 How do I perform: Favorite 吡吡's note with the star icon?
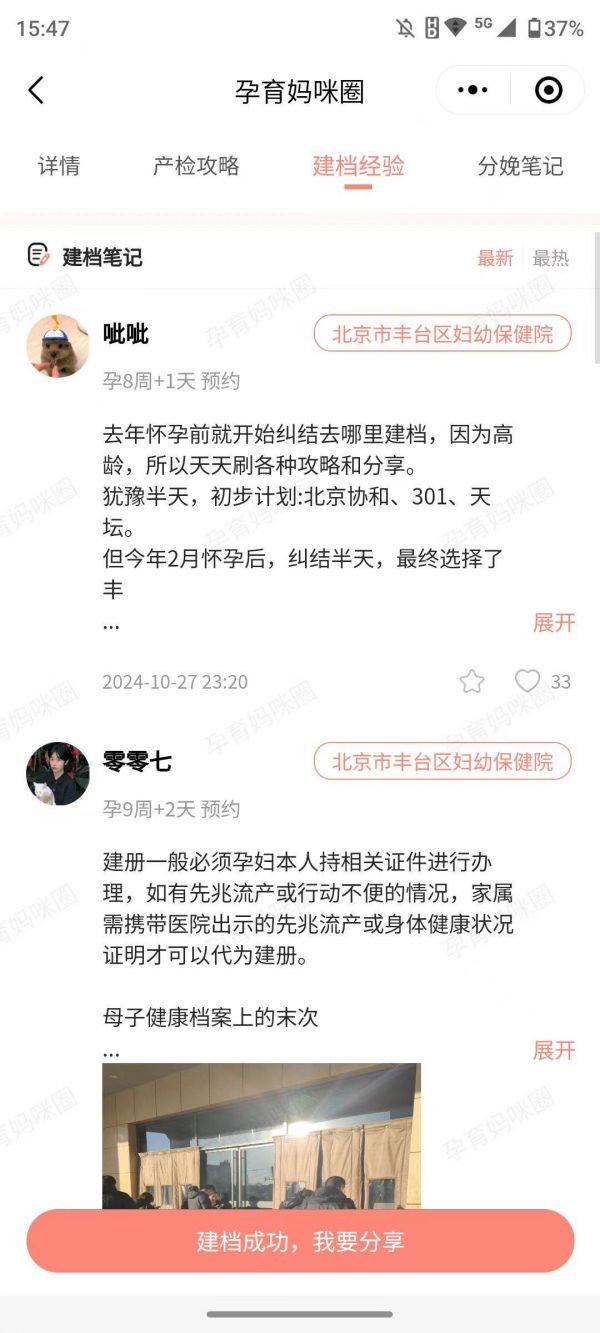(x=472, y=682)
